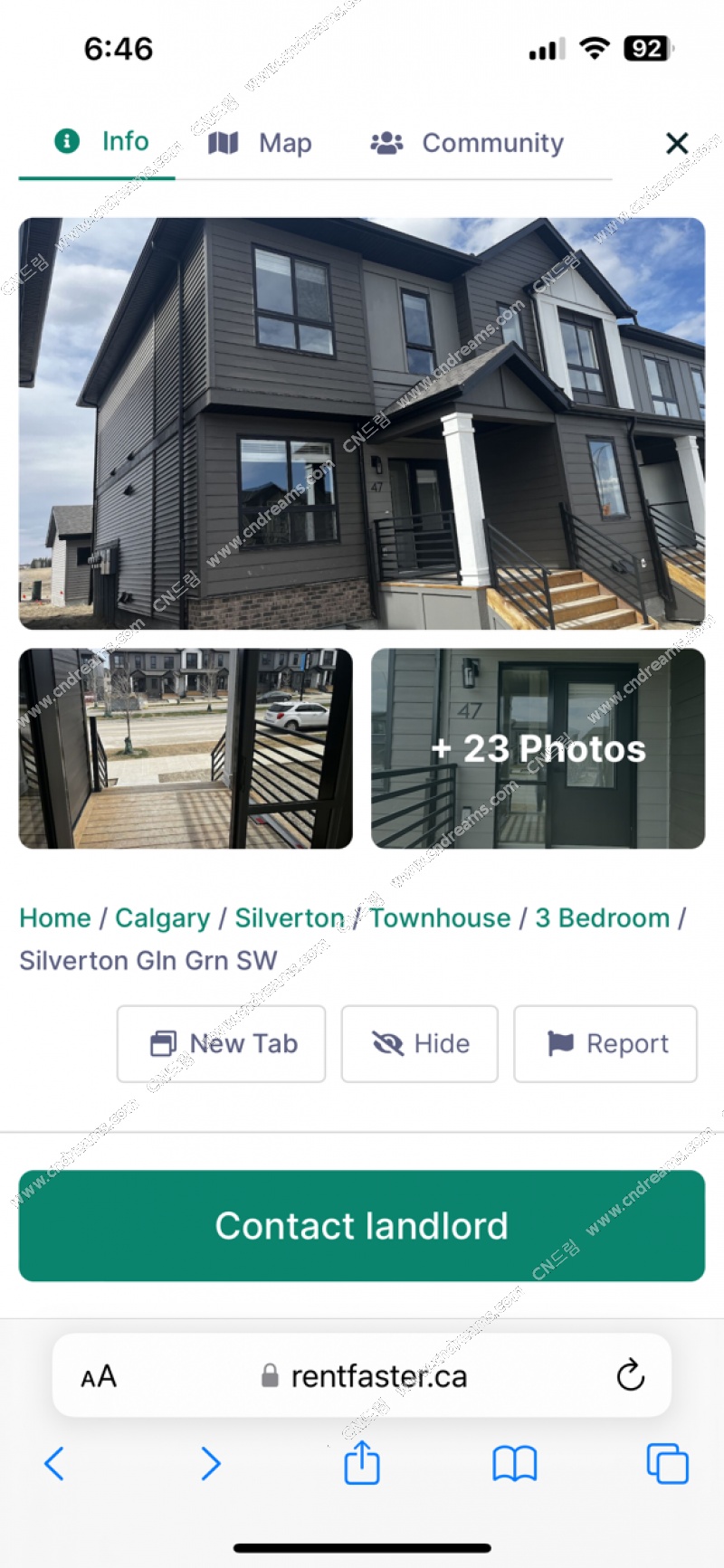Open the Townhouse breadcrumb link

[440, 917]
